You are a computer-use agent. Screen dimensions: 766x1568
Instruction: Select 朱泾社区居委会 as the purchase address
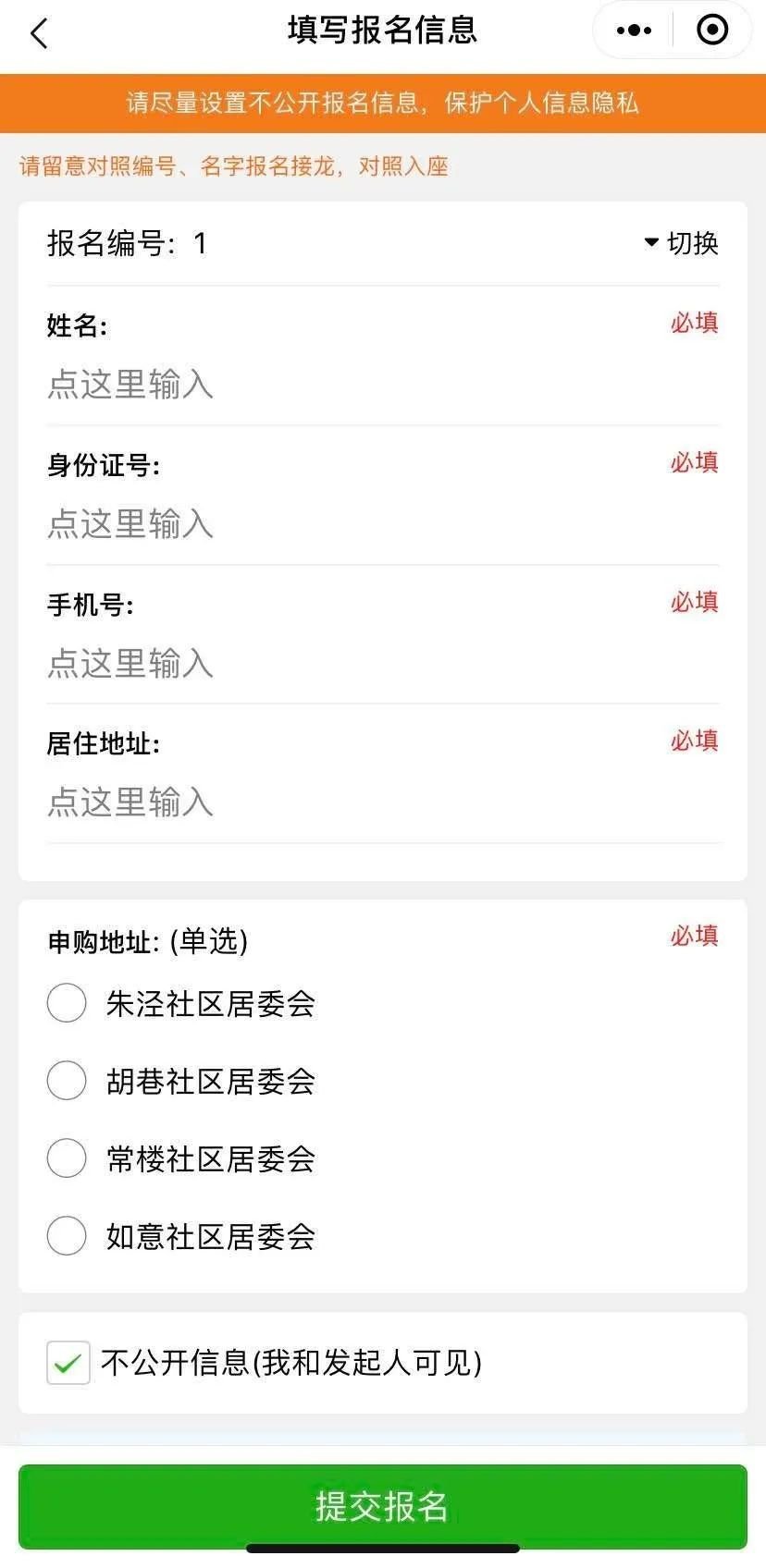coord(67,1003)
